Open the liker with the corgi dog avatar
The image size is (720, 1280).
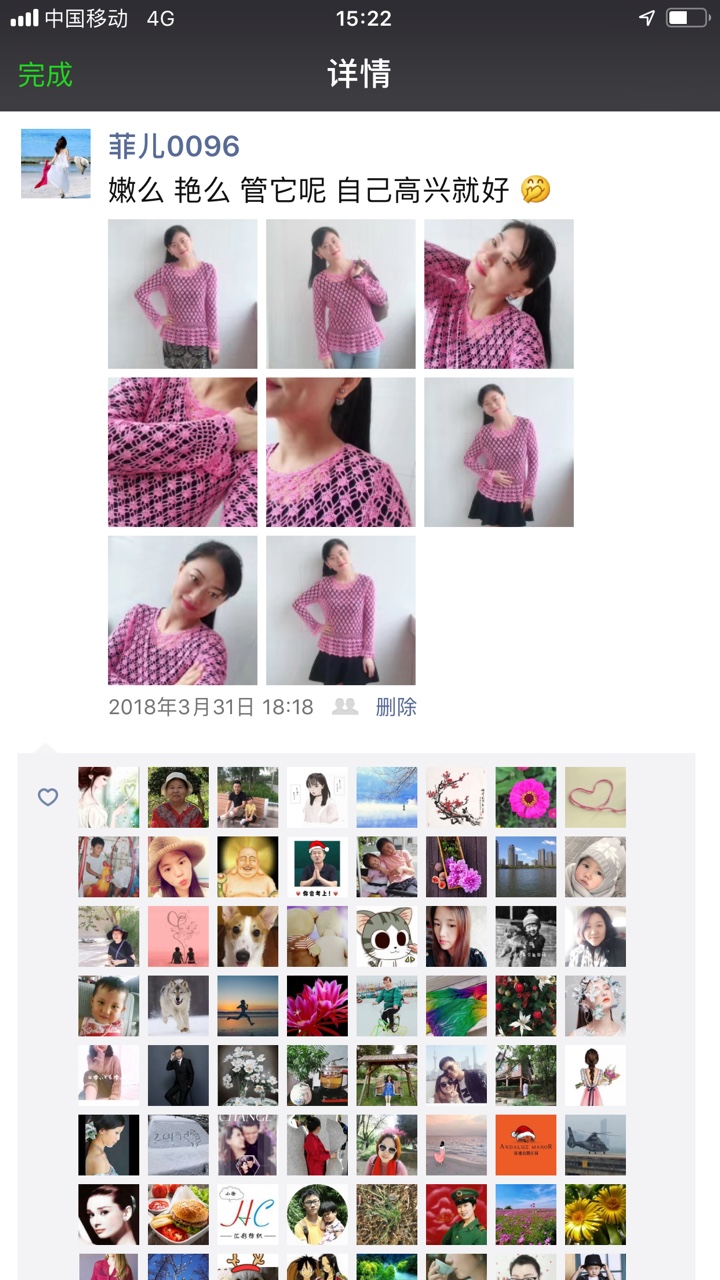click(x=248, y=936)
